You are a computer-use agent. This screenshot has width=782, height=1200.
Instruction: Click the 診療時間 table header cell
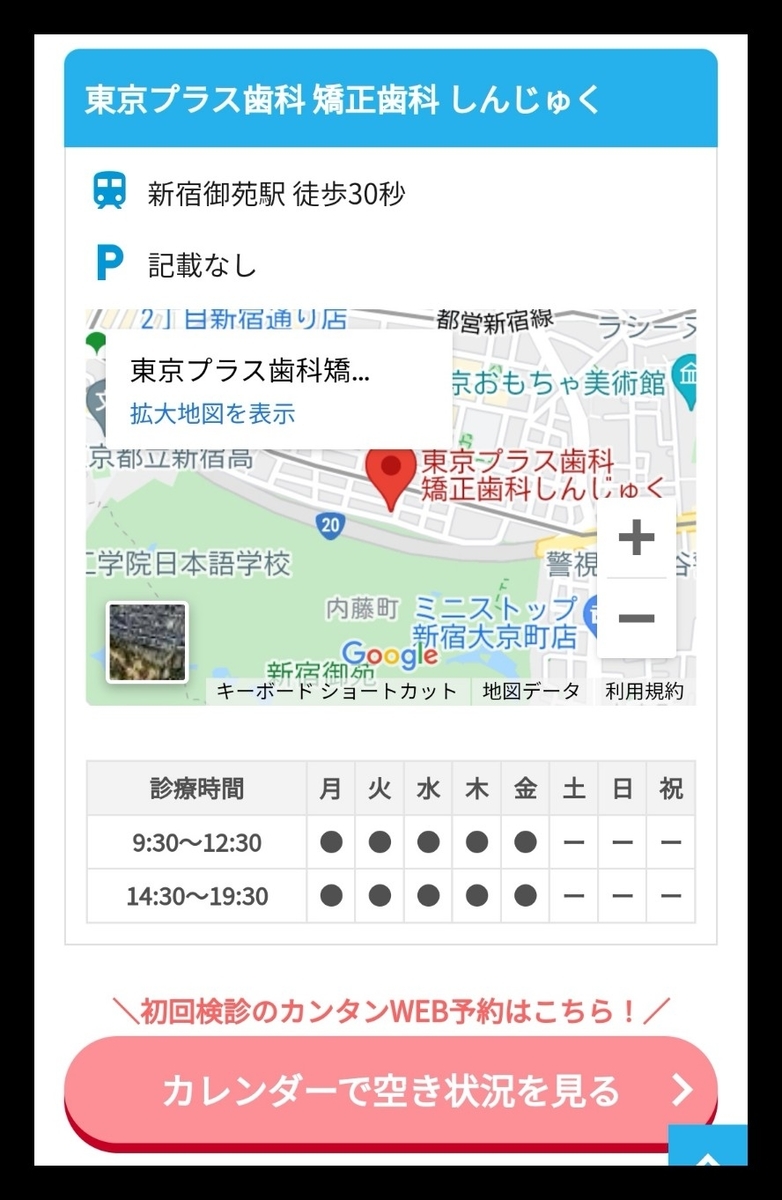195,787
